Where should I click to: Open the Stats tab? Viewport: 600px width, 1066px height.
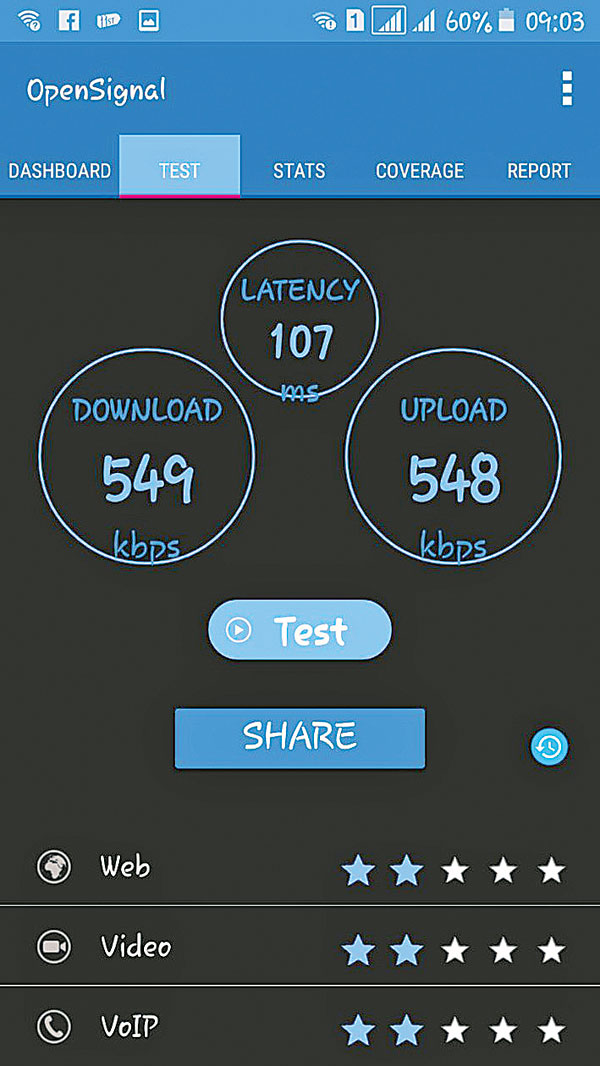[x=299, y=170]
